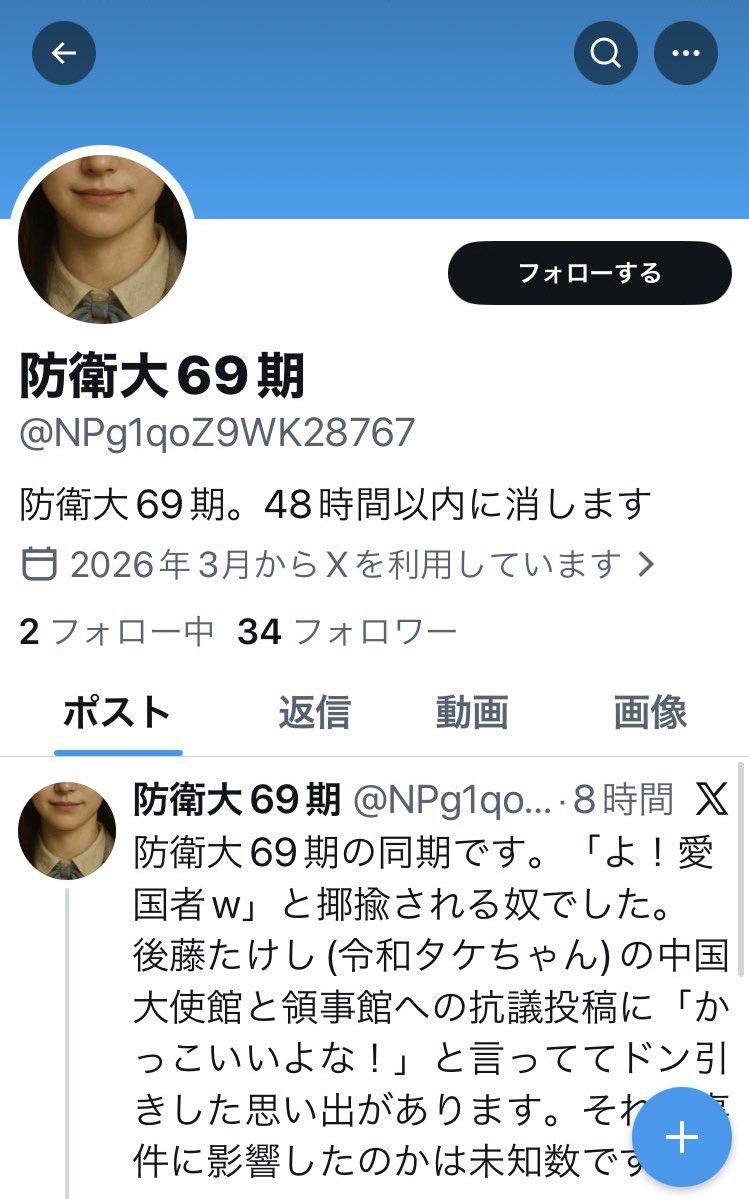Image resolution: width=749 pixels, height=1199 pixels.
Task: View the 2 フォロー中 list
Action: pyautogui.click(x=117, y=631)
